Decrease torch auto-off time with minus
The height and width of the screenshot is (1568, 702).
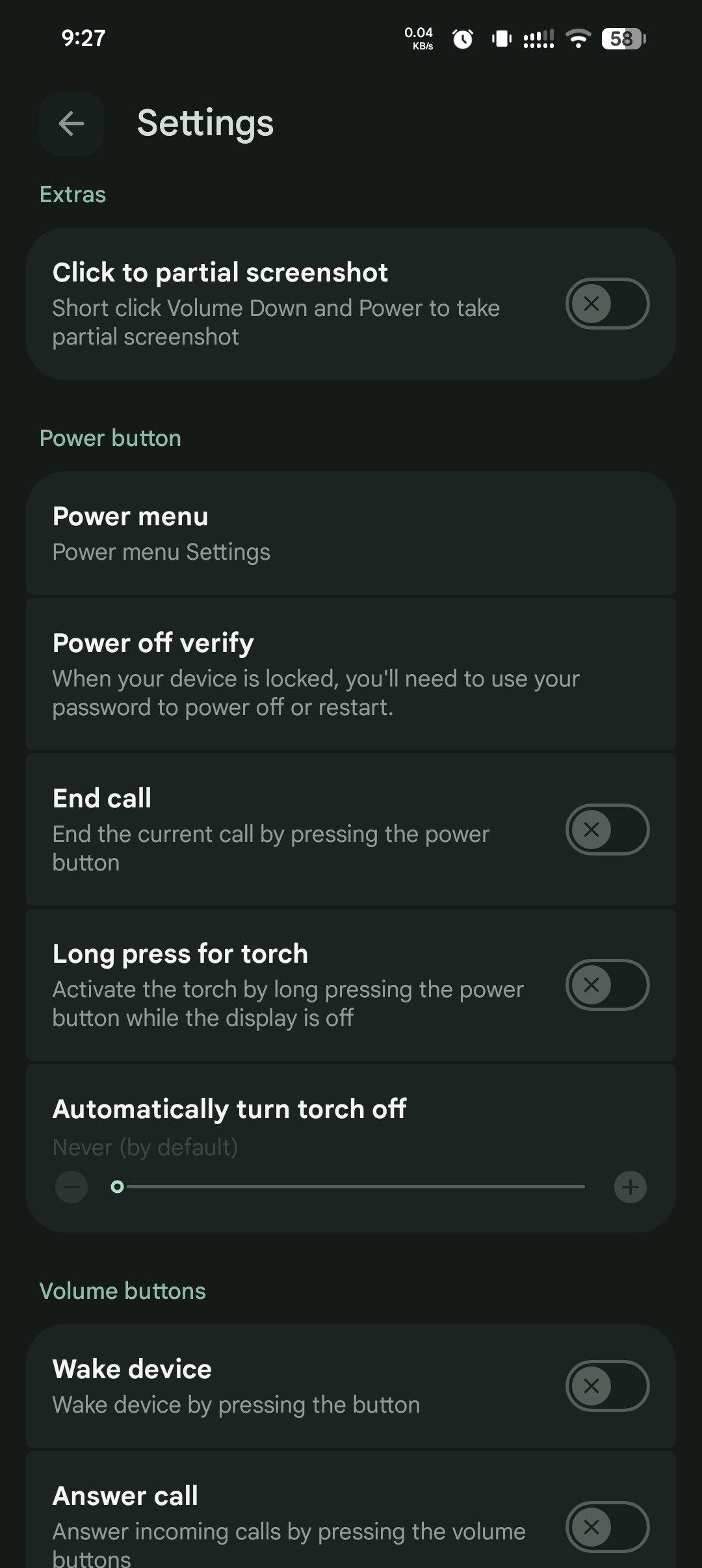(71, 1187)
